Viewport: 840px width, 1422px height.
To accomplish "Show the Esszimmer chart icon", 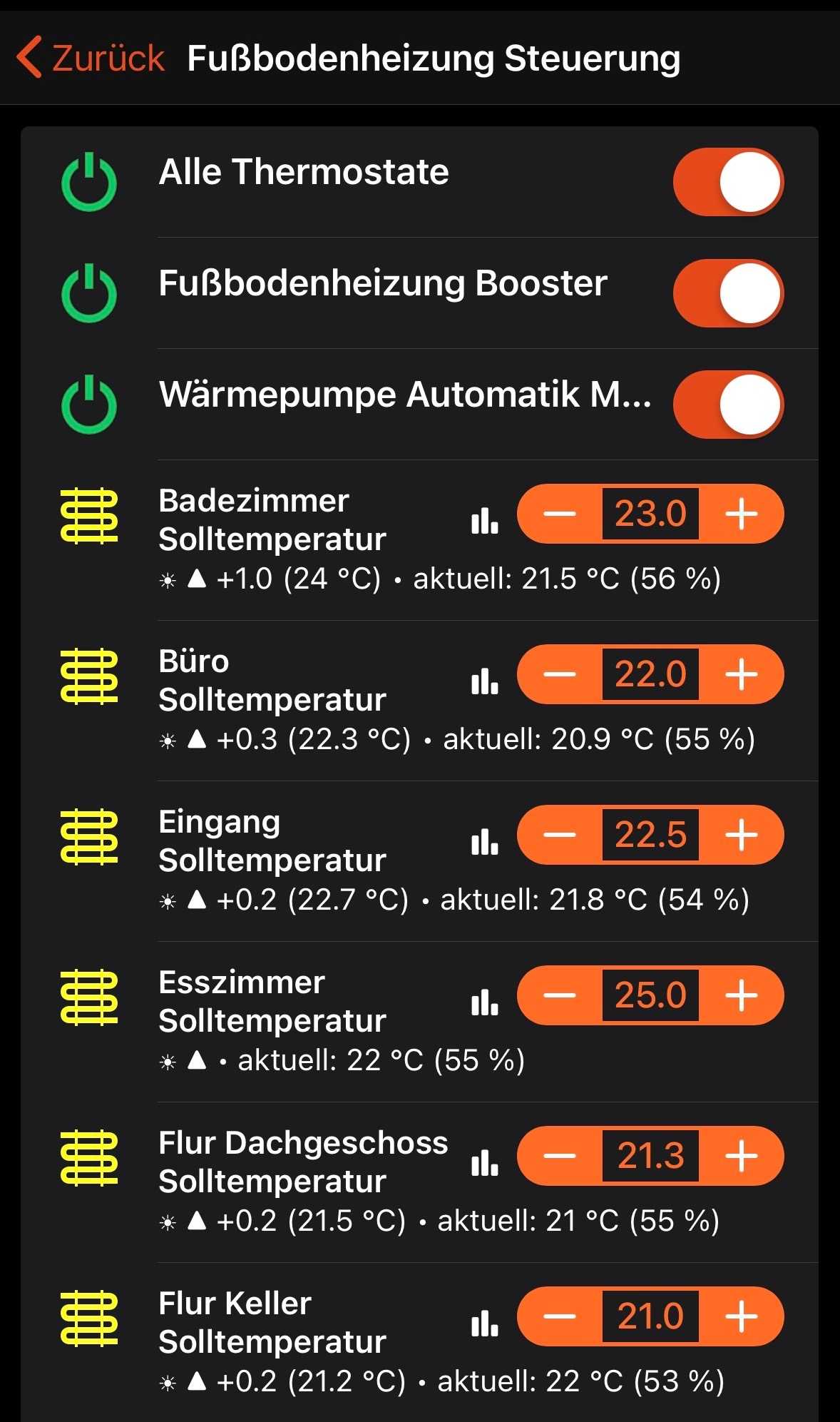I will [485, 1002].
